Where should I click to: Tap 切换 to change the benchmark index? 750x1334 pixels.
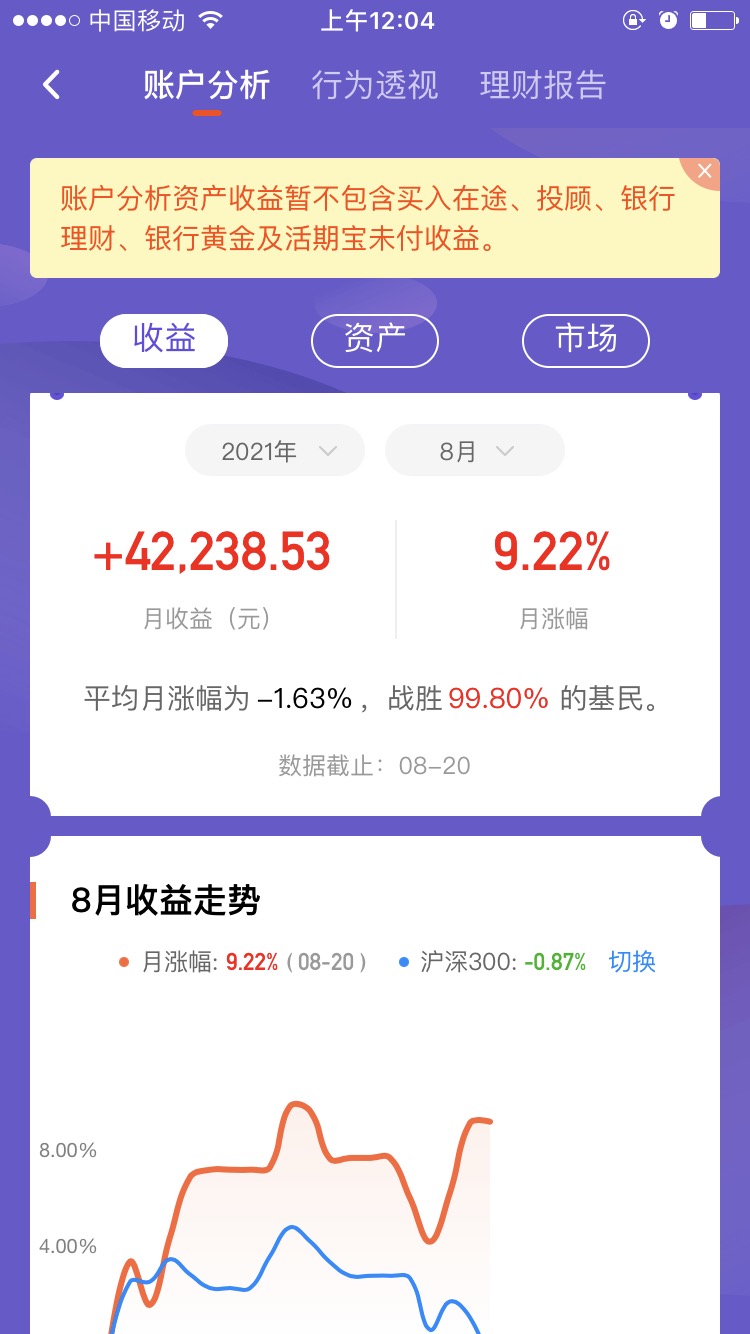click(632, 962)
